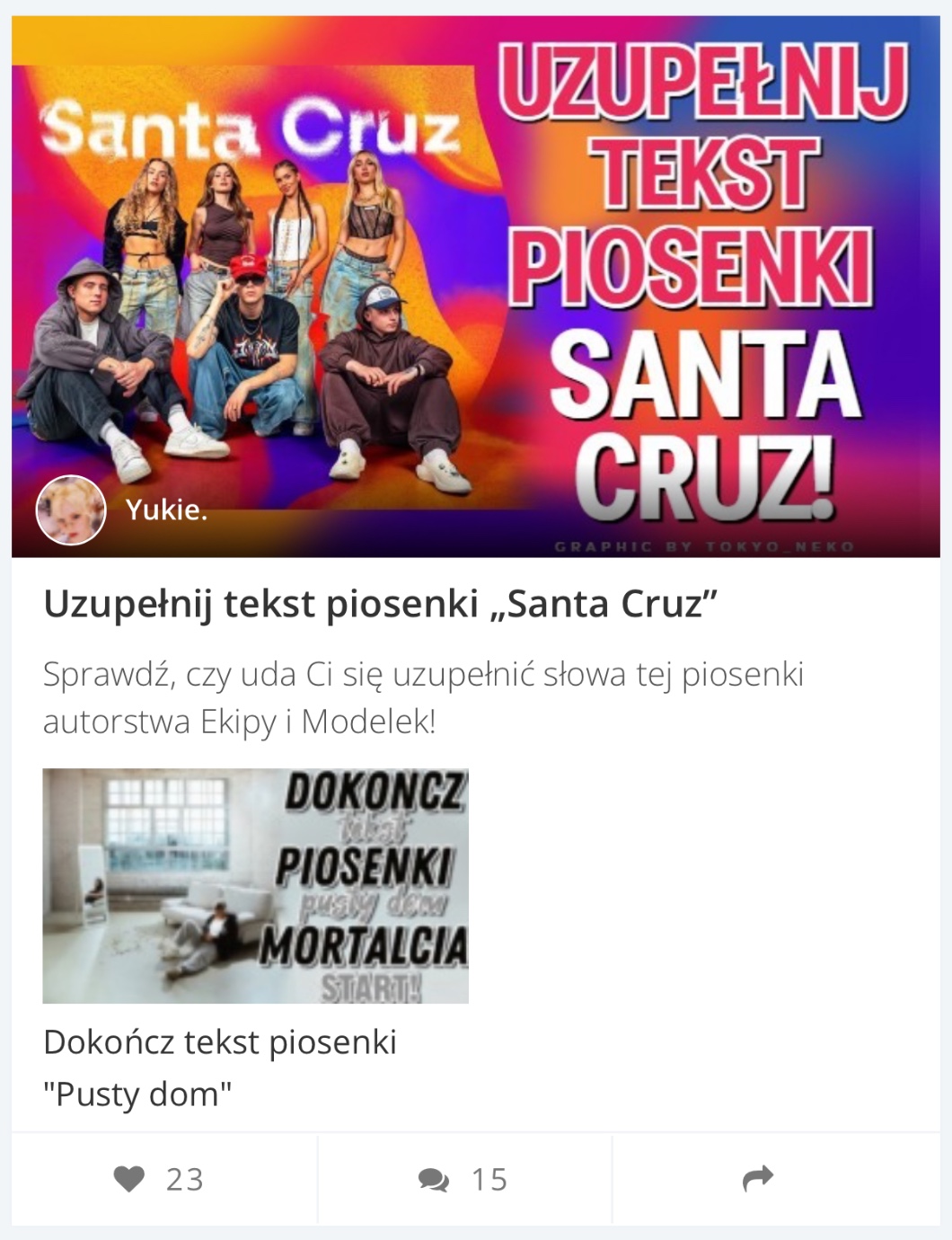
Task: Like this quiz with the heart icon
Action: (x=129, y=1178)
